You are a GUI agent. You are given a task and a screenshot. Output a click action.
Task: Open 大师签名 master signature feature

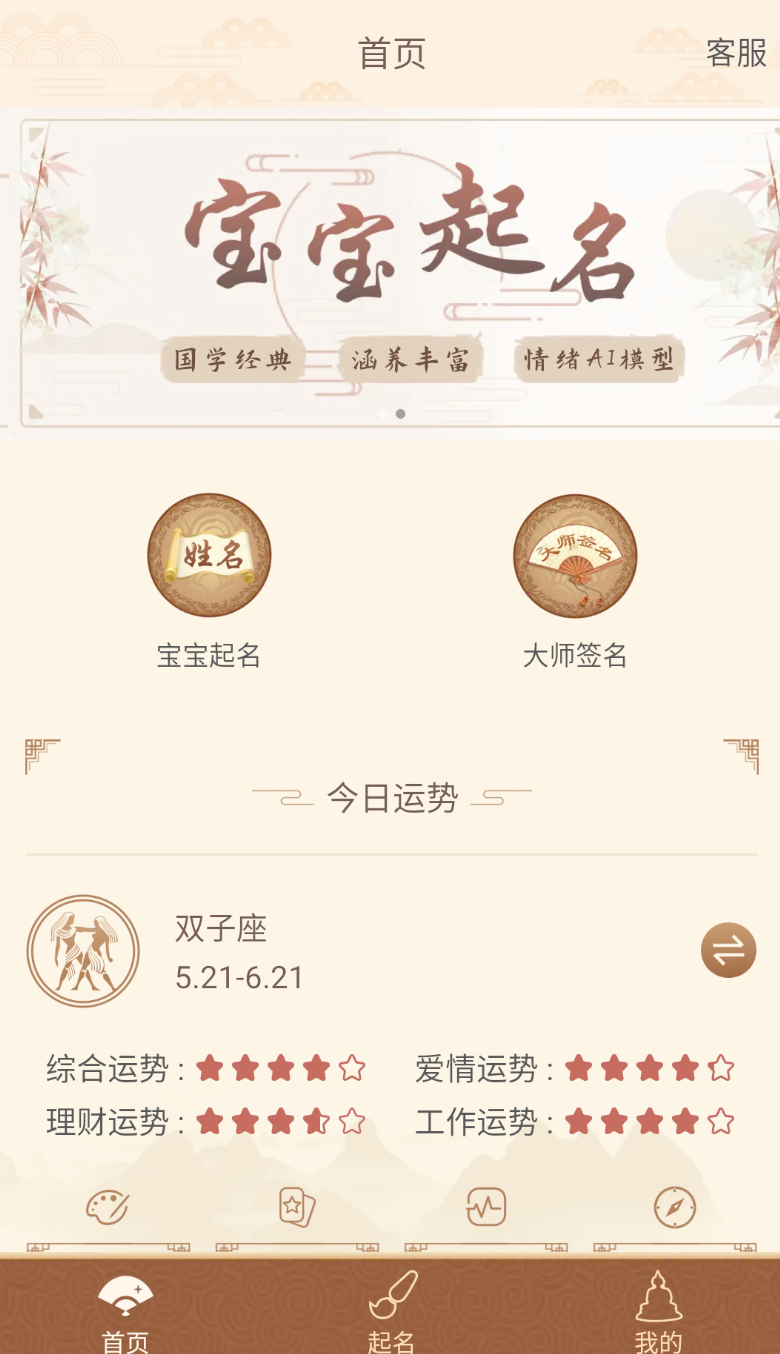(x=575, y=580)
